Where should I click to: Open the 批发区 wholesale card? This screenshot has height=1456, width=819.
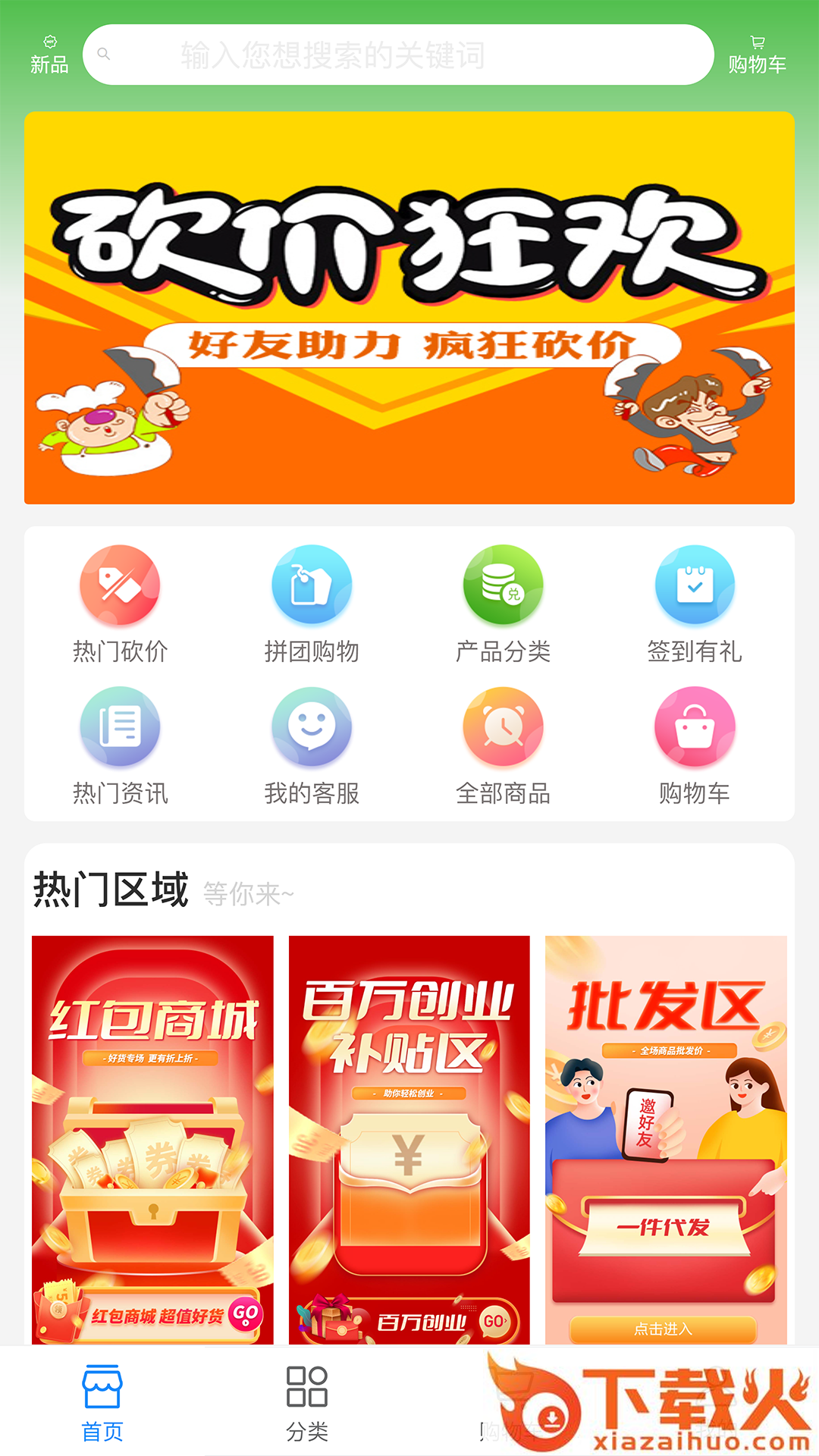tap(666, 1139)
